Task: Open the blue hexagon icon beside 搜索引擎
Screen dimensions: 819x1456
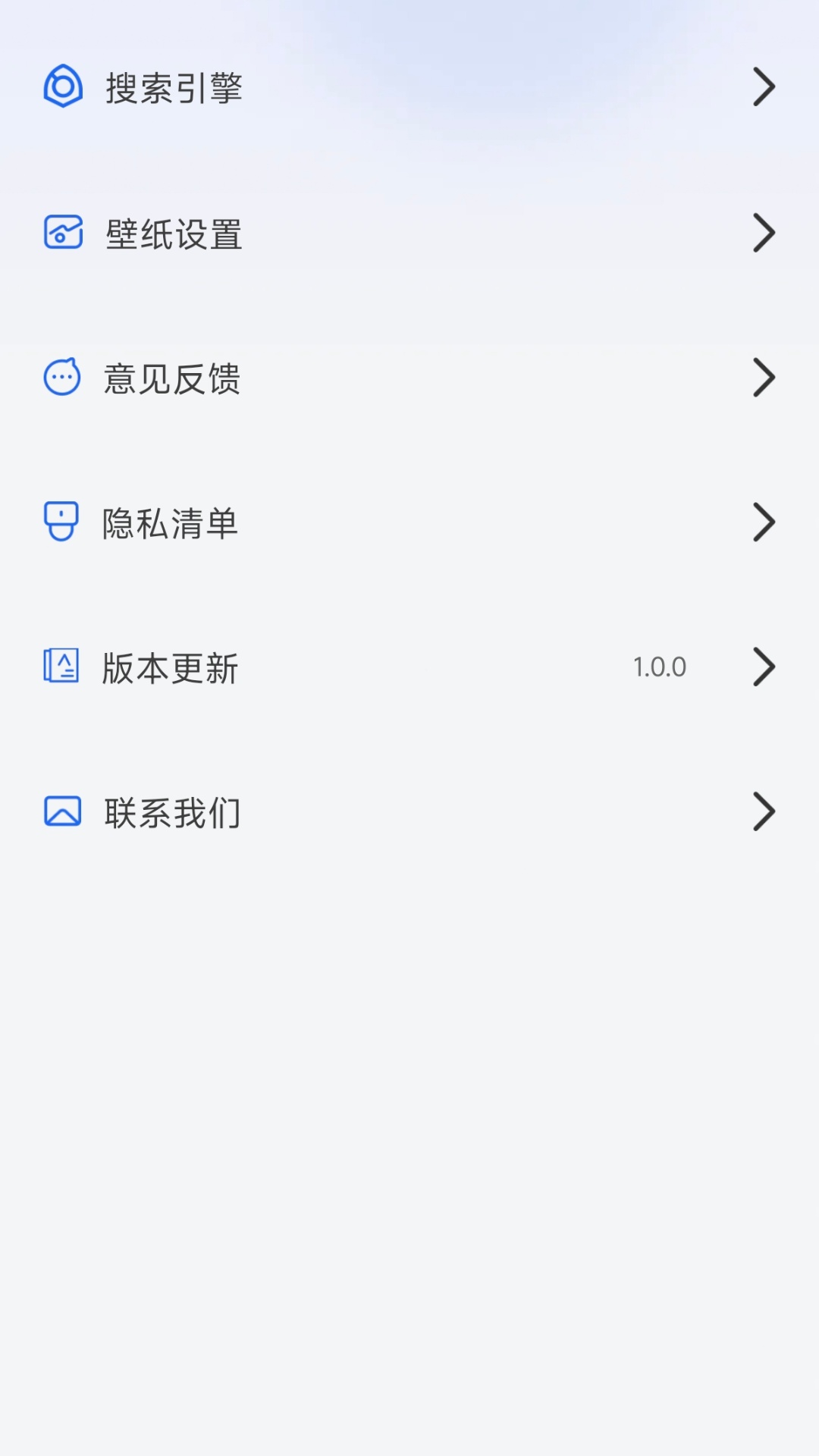Action: 62,87
